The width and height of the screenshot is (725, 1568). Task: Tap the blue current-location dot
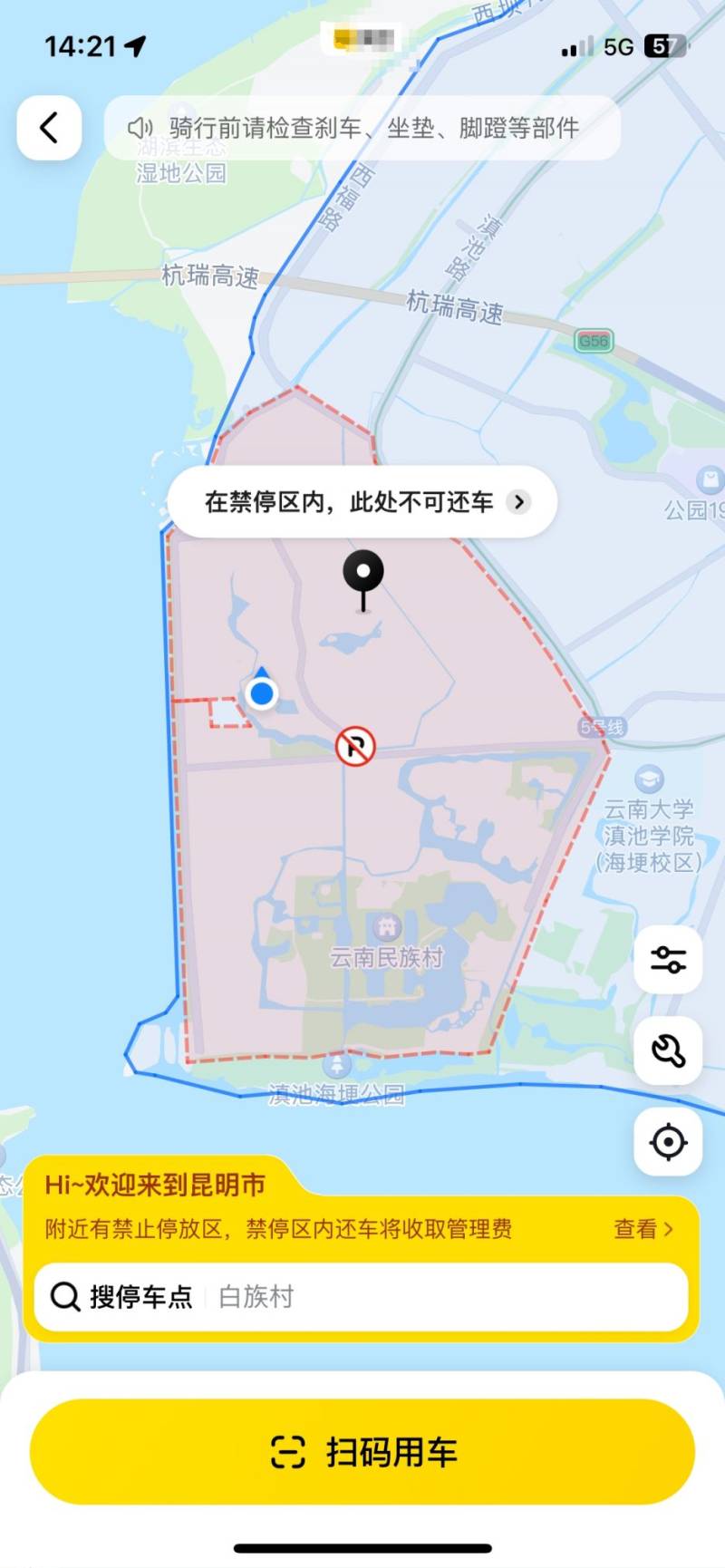[262, 693]
